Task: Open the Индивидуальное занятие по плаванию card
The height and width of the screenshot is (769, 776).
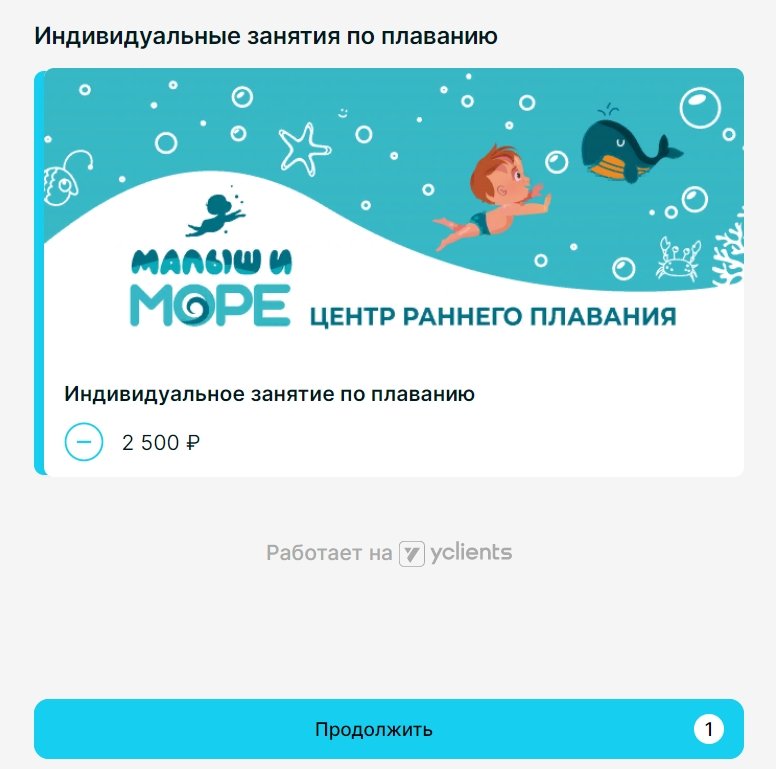Action: click(270, 394)
